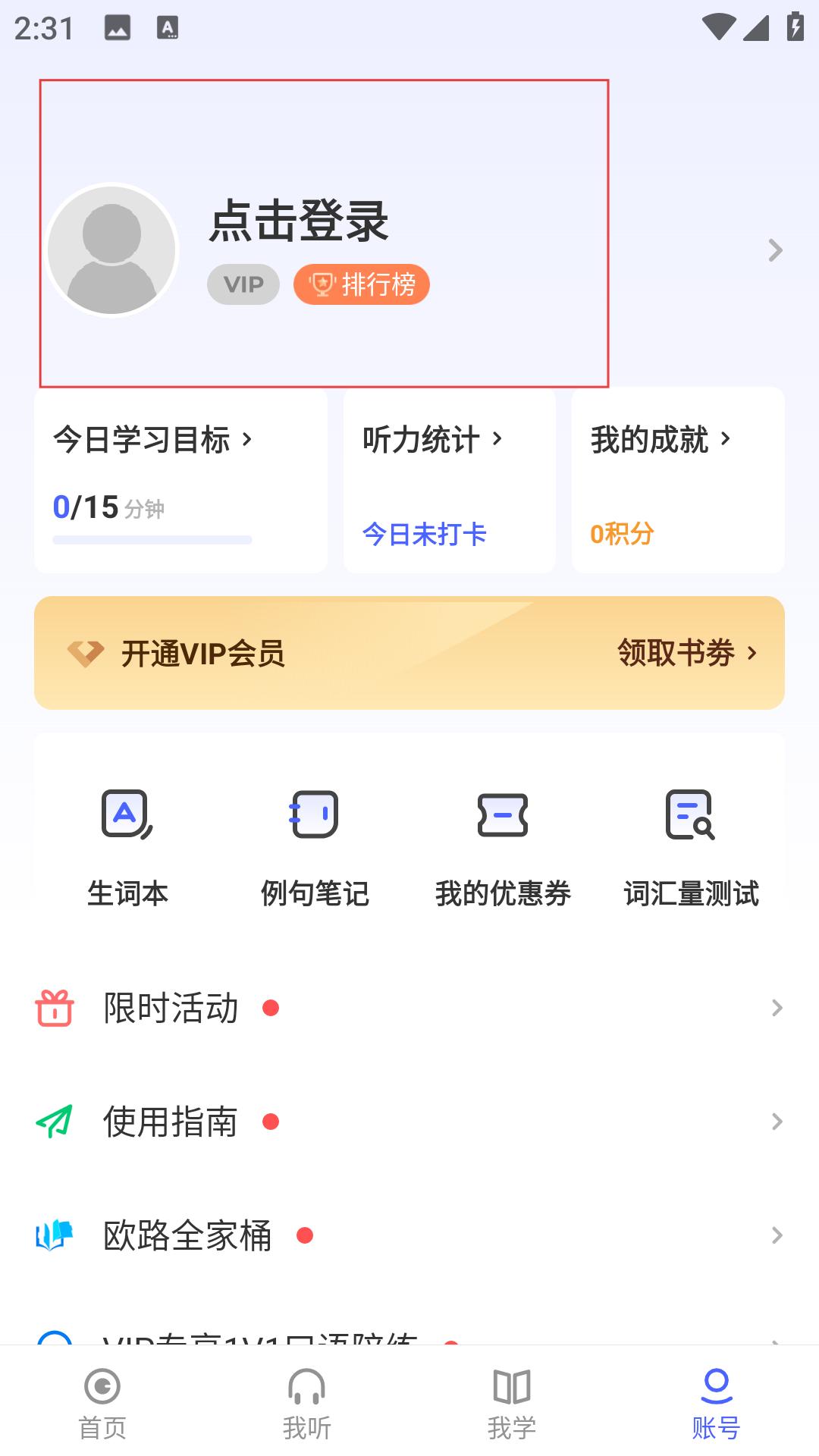Open the 限时活动 row
Viewport: 819px width, 1456px height.
(409, 1008)
